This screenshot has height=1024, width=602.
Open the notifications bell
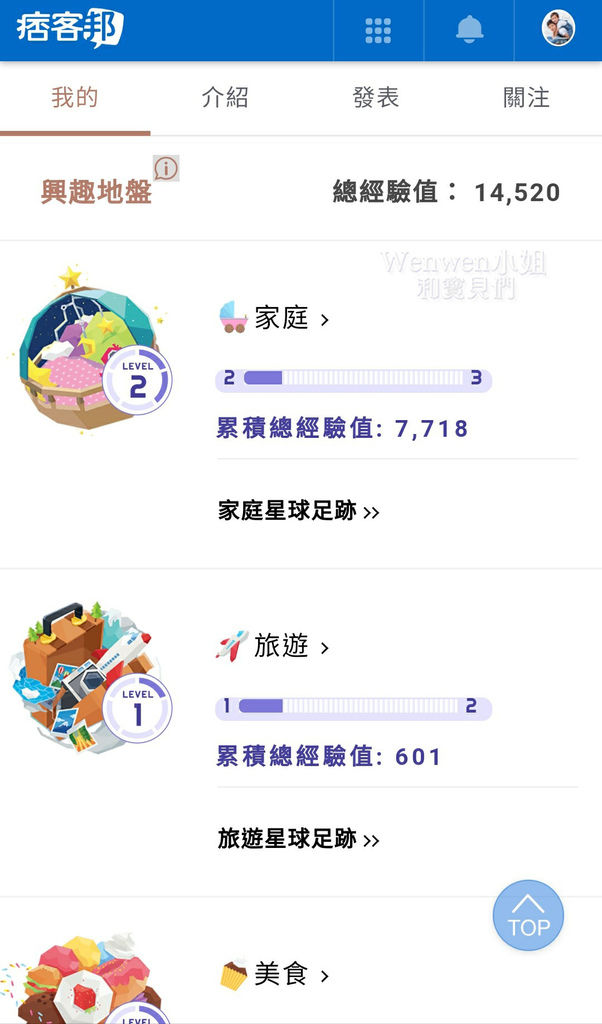pyautogui.click(x=469, y=30)
